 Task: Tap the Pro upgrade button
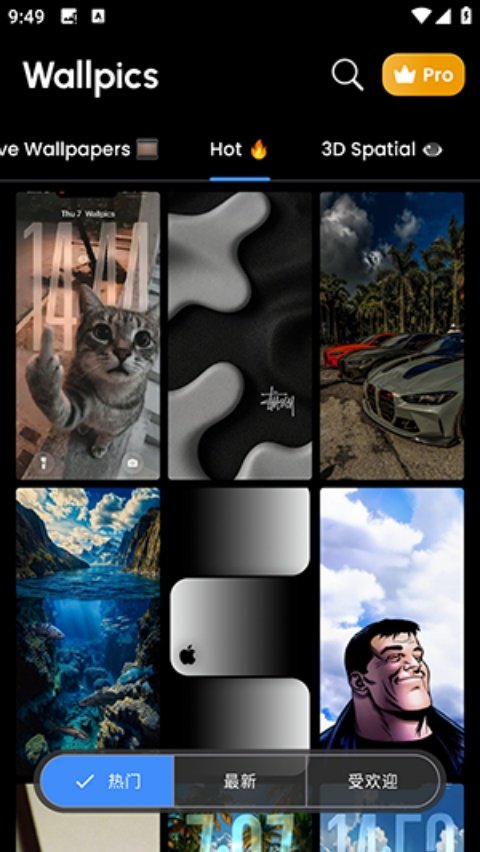(x=423, y=74)
